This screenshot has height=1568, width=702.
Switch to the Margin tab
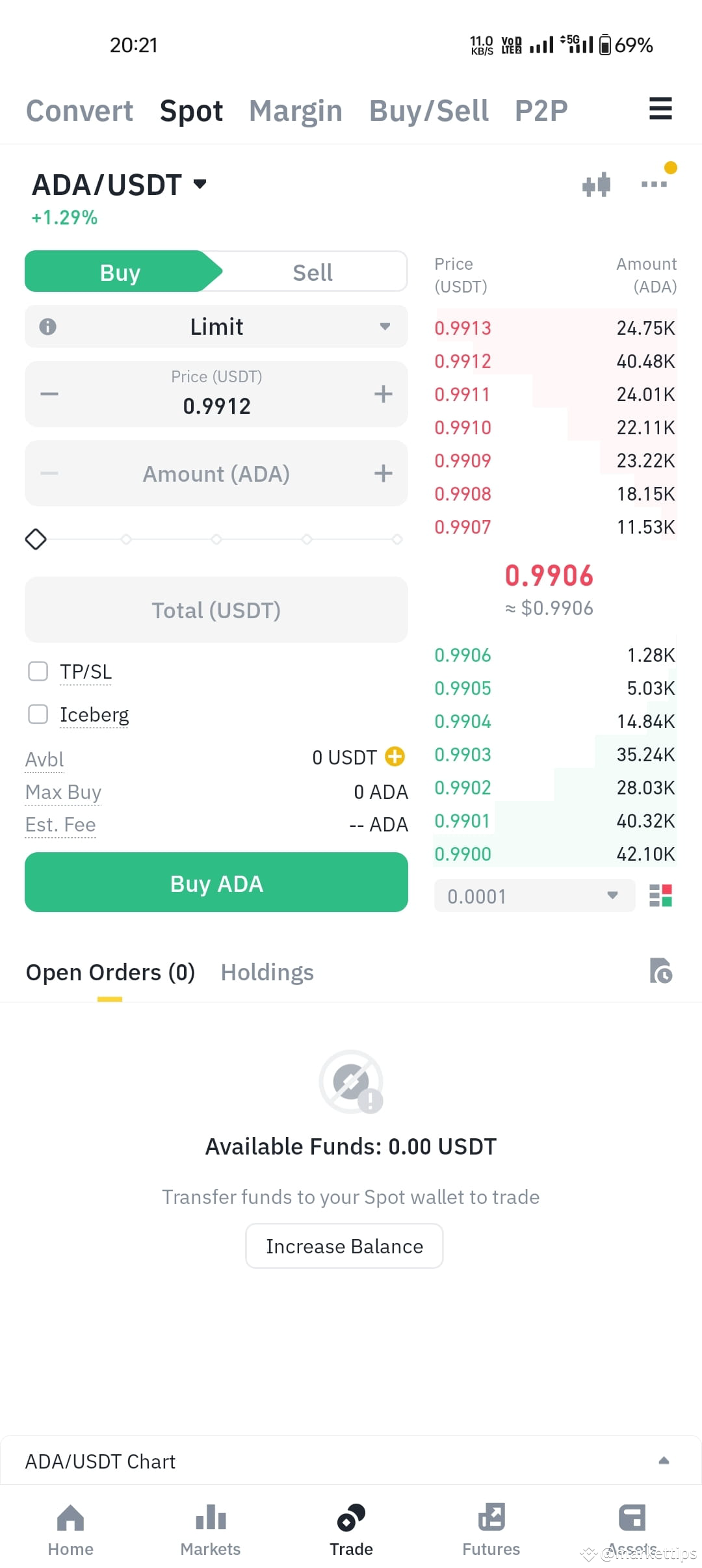point(295,109)
